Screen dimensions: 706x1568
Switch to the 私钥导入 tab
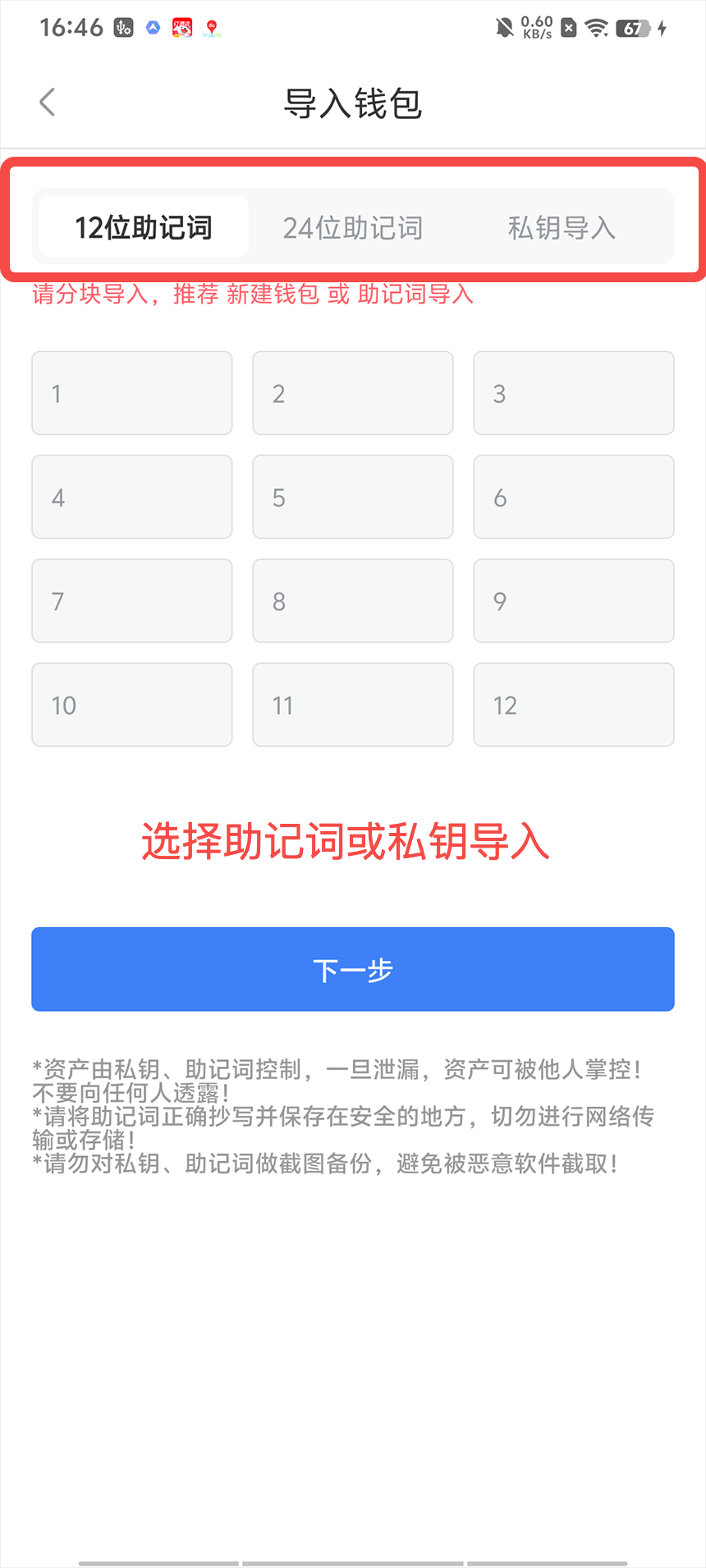(562, 227)
